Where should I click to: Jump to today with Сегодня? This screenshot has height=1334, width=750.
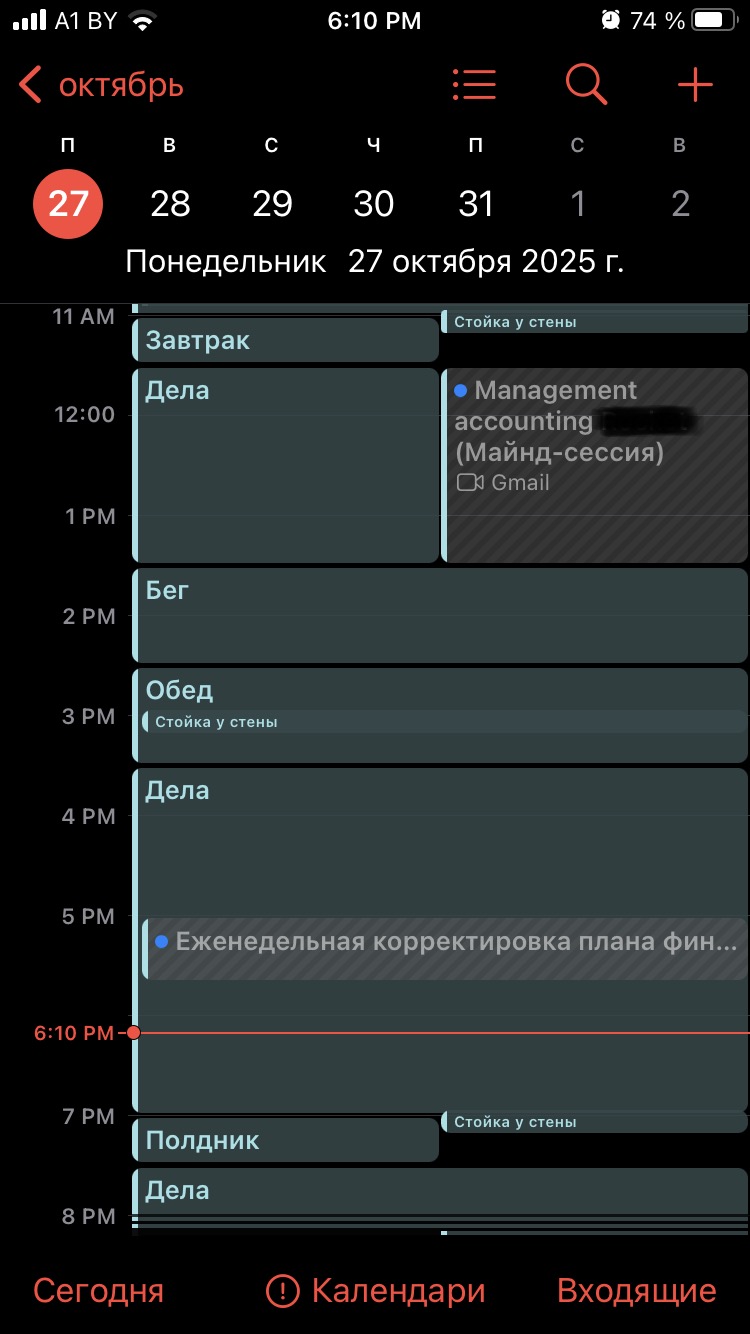[x=98, y=1290]
